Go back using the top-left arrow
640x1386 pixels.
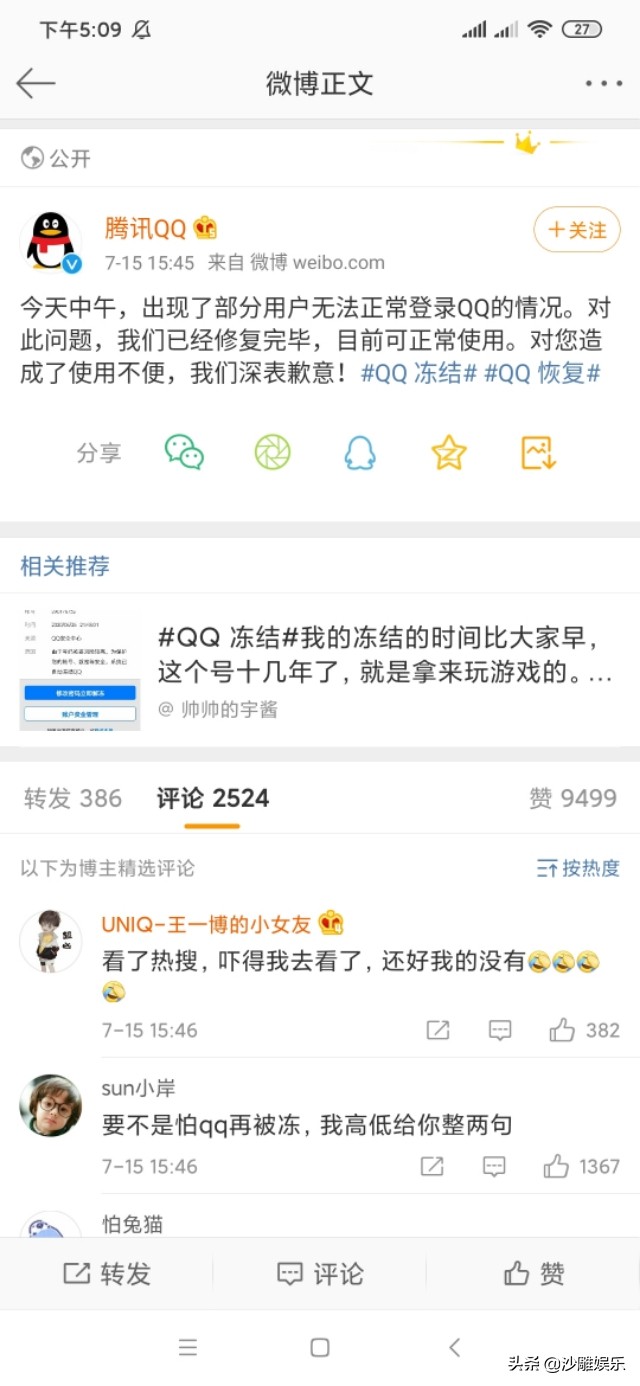tap(35, 83)
